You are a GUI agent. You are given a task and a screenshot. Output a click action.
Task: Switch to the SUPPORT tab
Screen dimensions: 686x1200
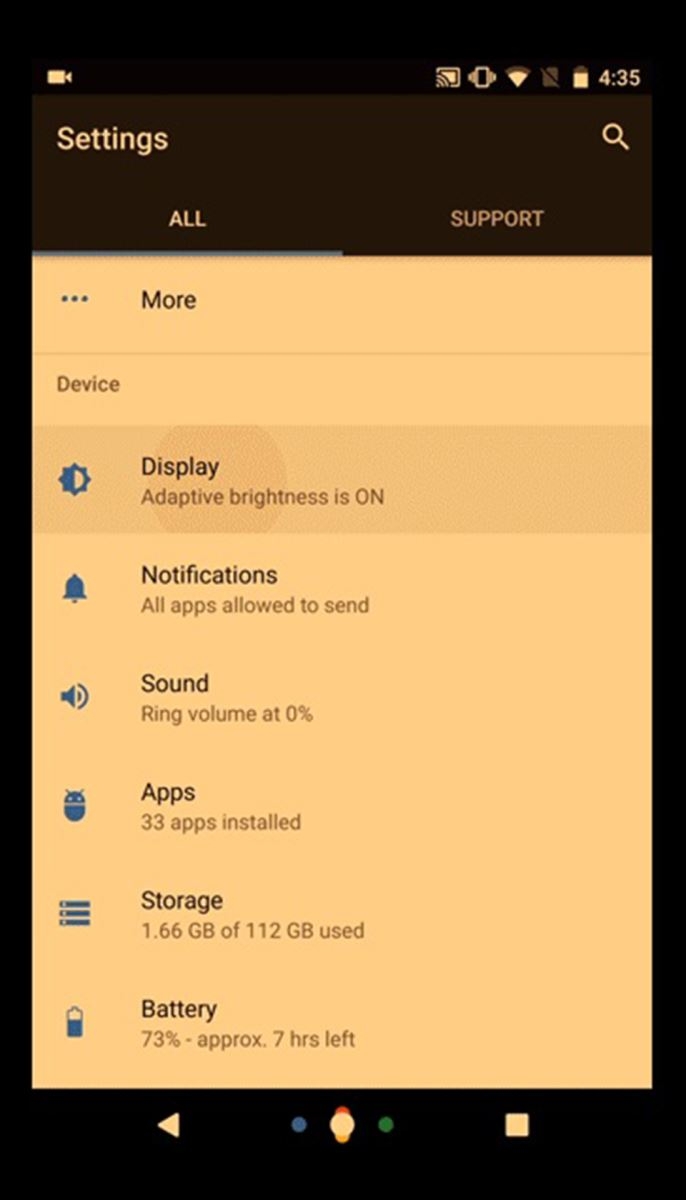tap(496, 219)
